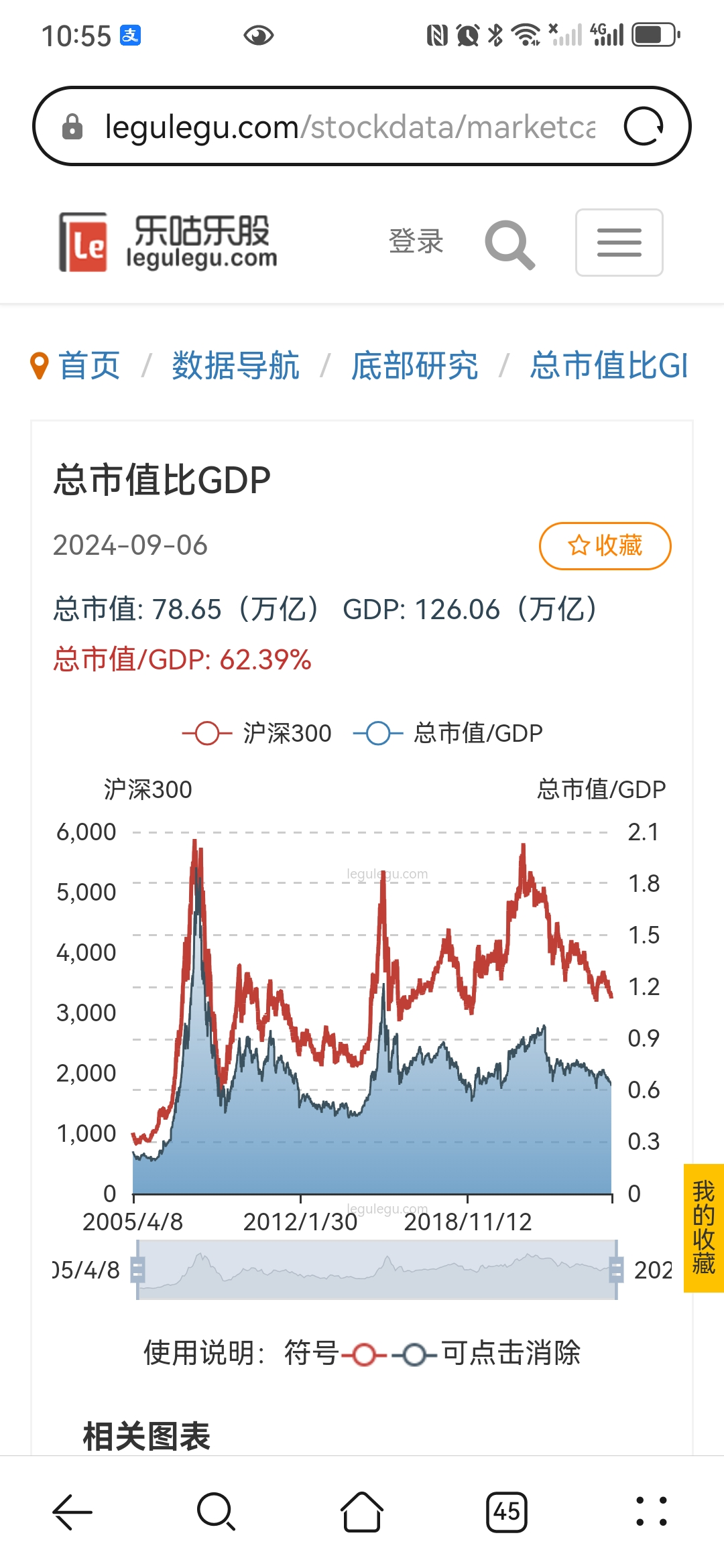Open the 登录 login link
Viewport: 724px width, 1568px height.
tap(416, 242)
